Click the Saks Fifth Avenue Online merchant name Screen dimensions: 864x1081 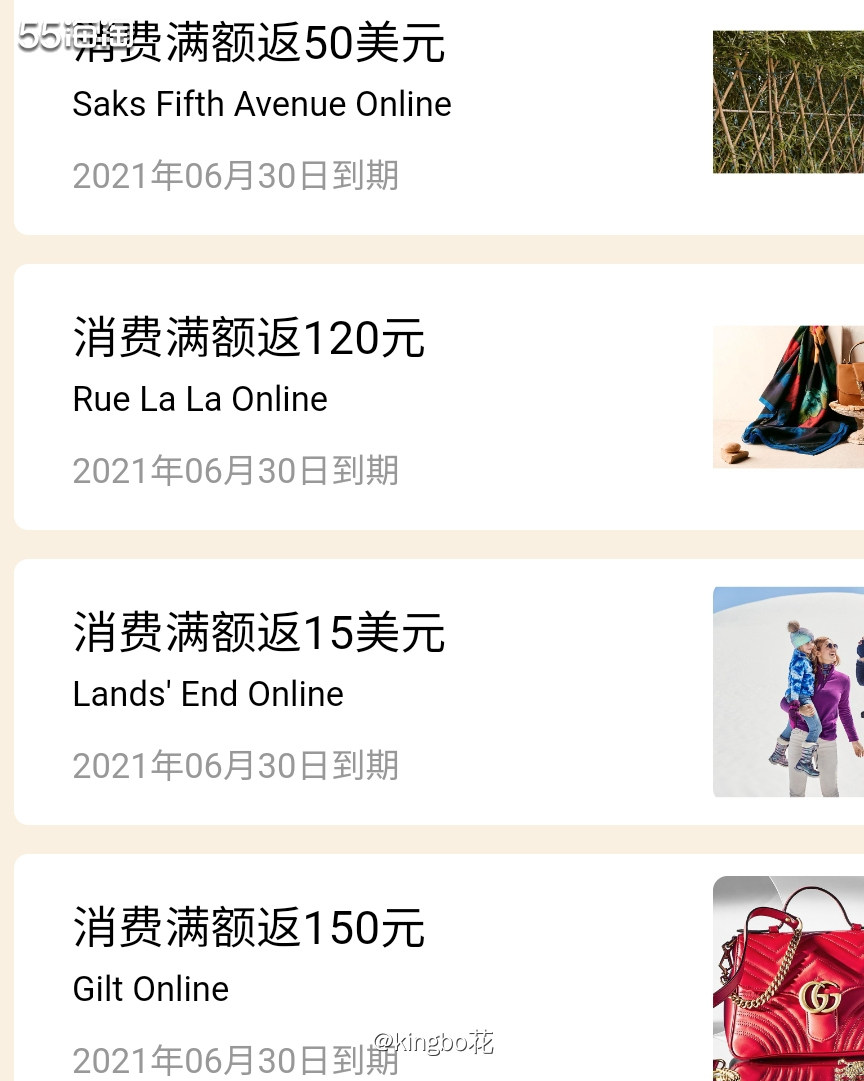click(x=262, y=104)
